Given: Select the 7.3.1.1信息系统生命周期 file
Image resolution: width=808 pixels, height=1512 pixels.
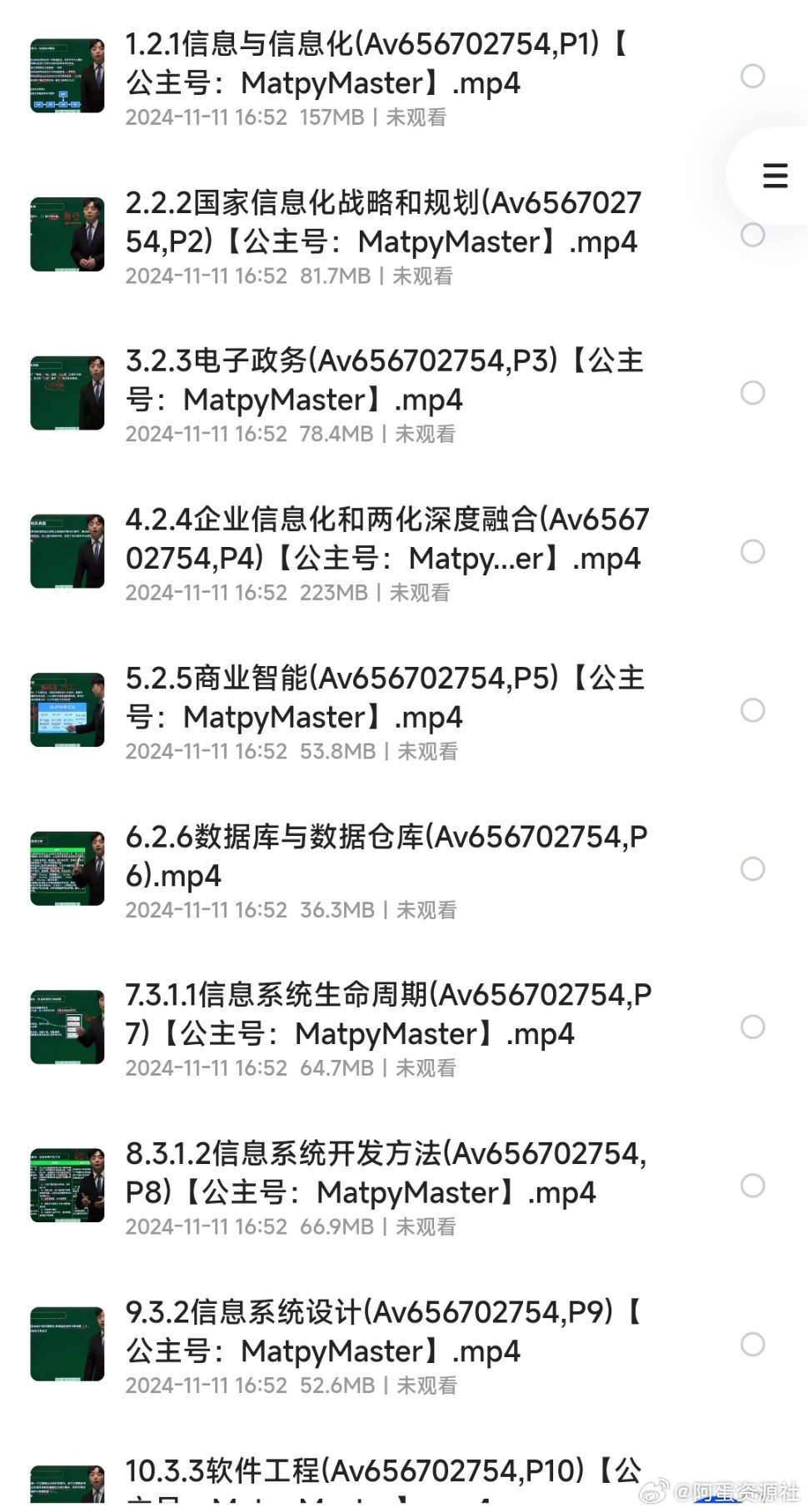Looking at the screenshot, I should click(752, 1027).
